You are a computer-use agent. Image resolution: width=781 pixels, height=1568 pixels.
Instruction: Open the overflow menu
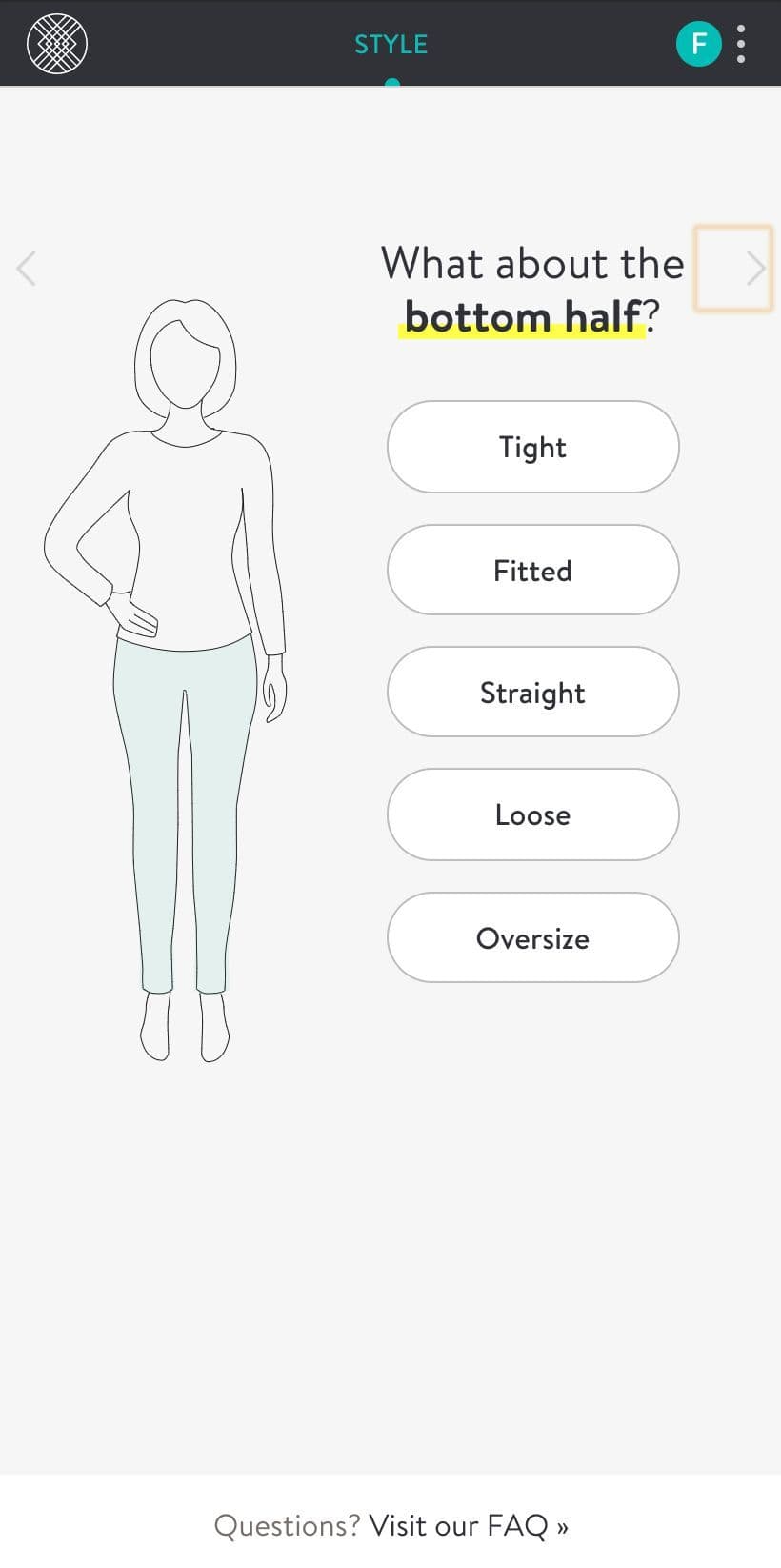point(741,44)
